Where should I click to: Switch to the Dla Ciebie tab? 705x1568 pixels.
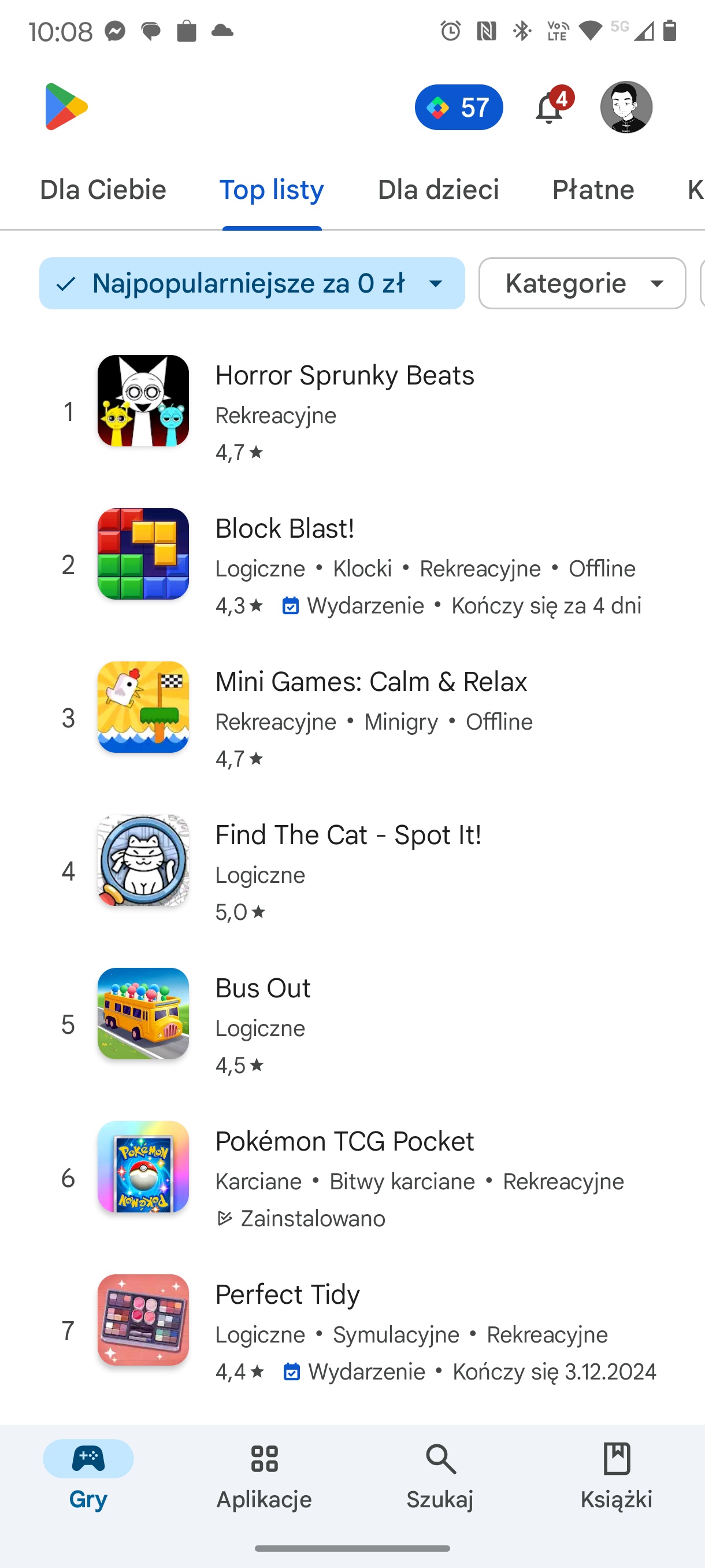[103, 190]
